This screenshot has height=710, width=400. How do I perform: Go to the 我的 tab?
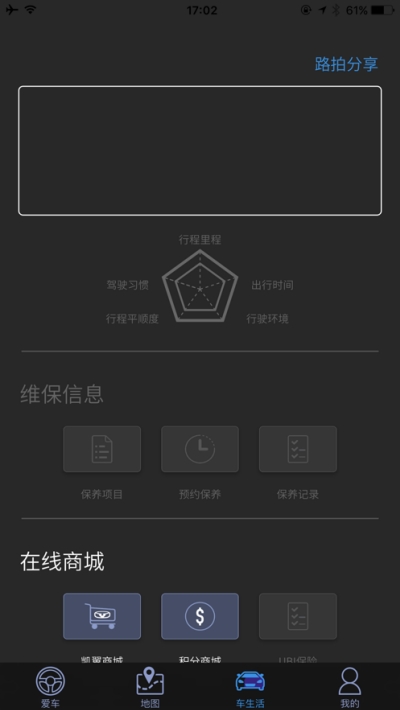pos(350,687)
